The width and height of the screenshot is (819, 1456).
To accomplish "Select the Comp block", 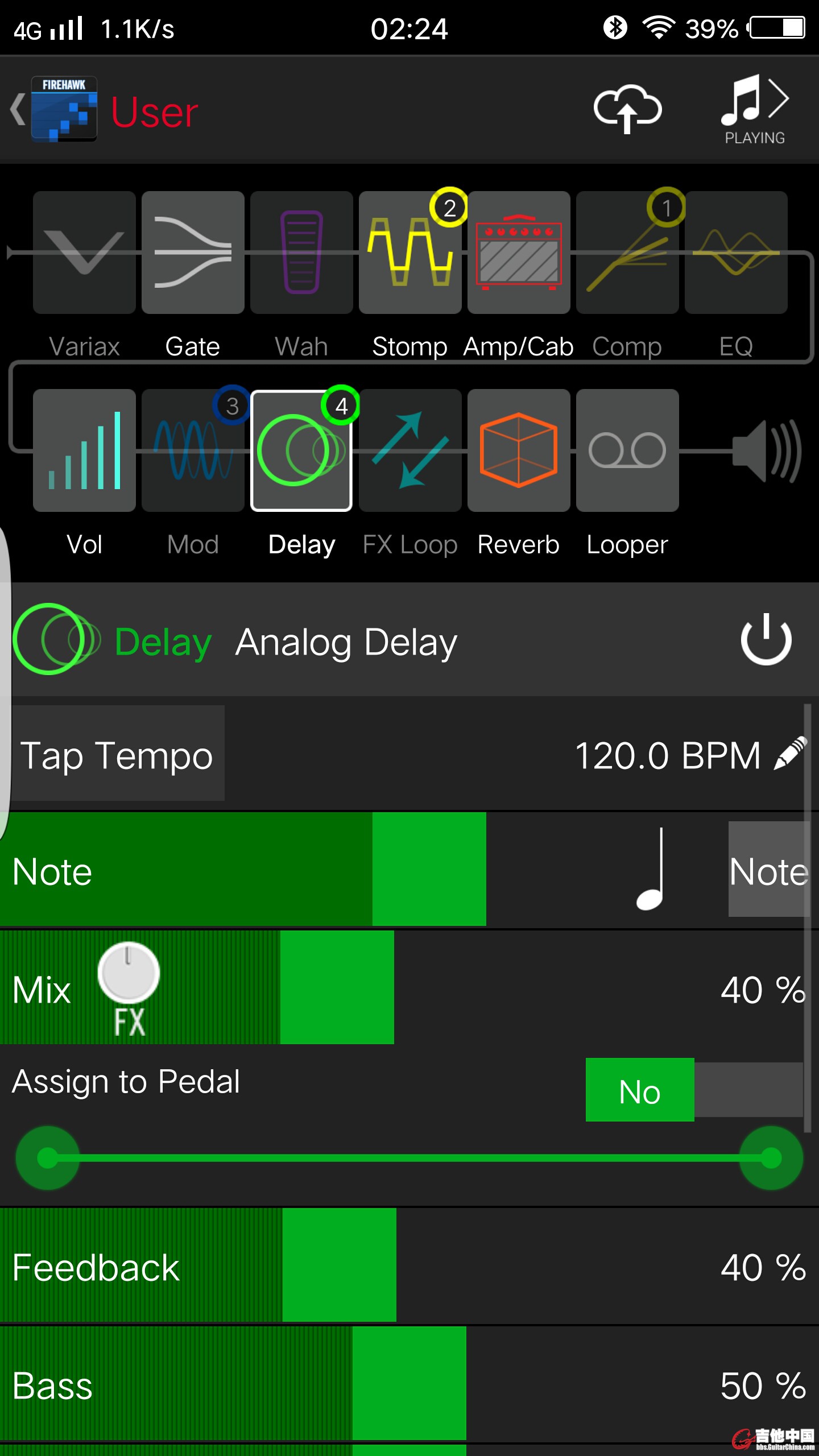I will pos(627,253).
